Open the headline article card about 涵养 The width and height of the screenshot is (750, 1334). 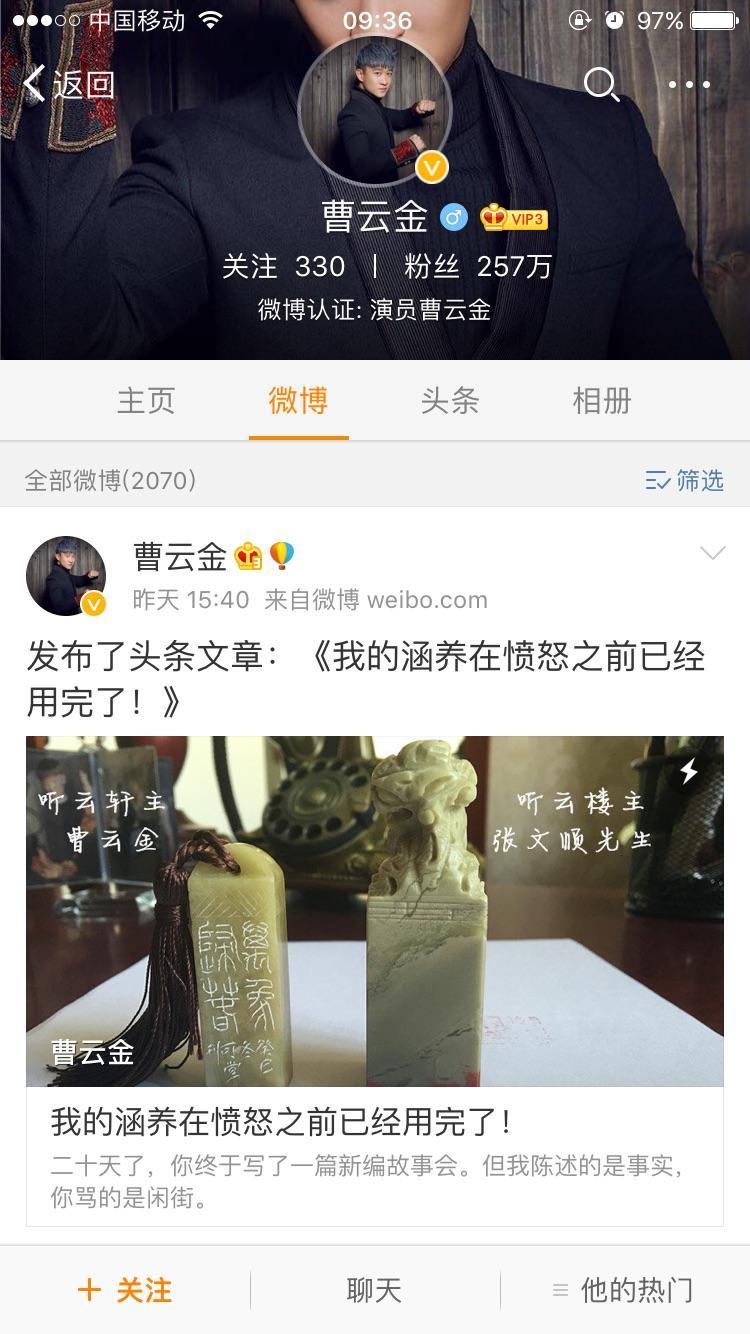click(x=375, y=980)
